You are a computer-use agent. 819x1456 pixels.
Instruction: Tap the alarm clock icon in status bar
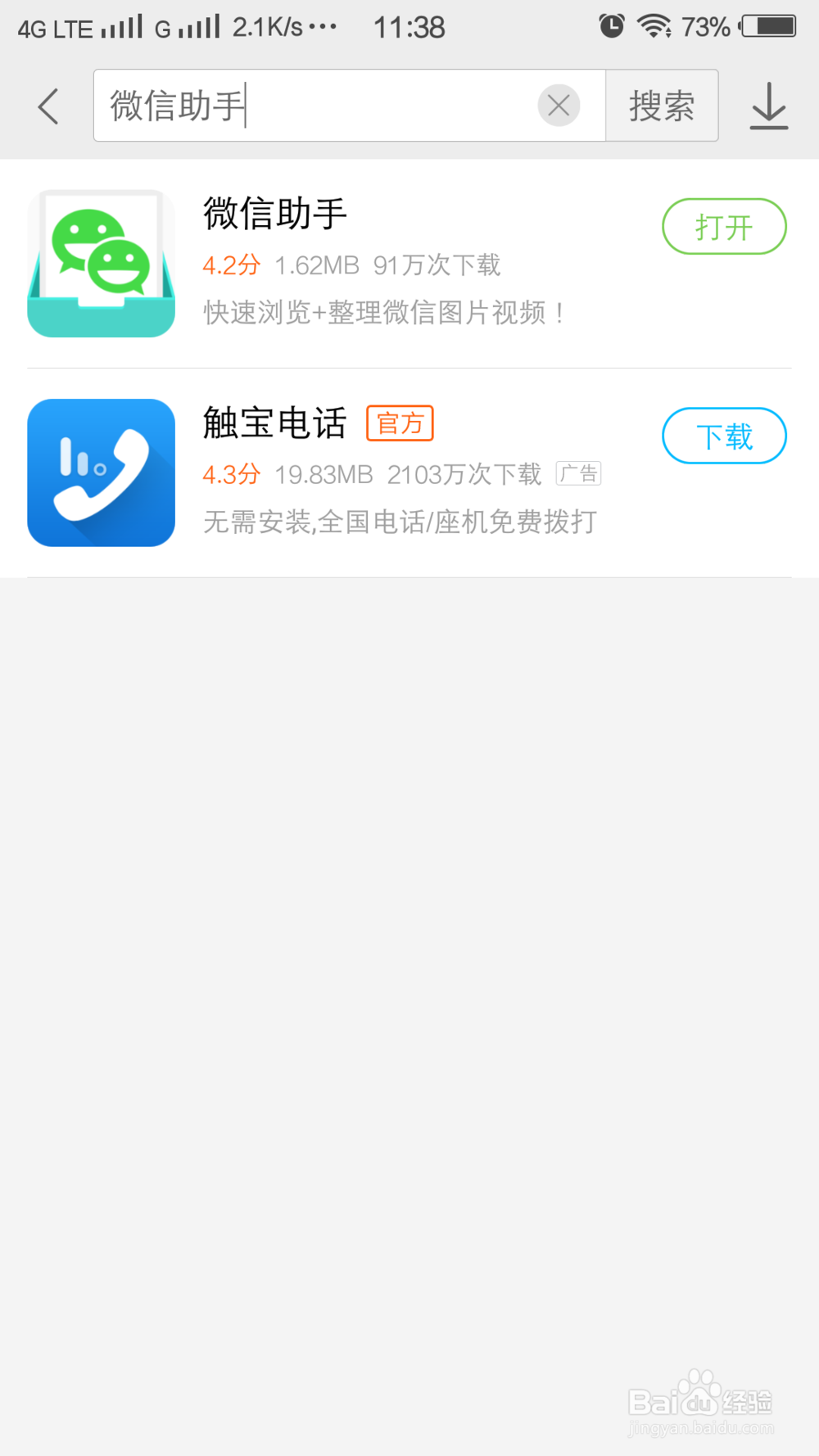tap(612, 25)
